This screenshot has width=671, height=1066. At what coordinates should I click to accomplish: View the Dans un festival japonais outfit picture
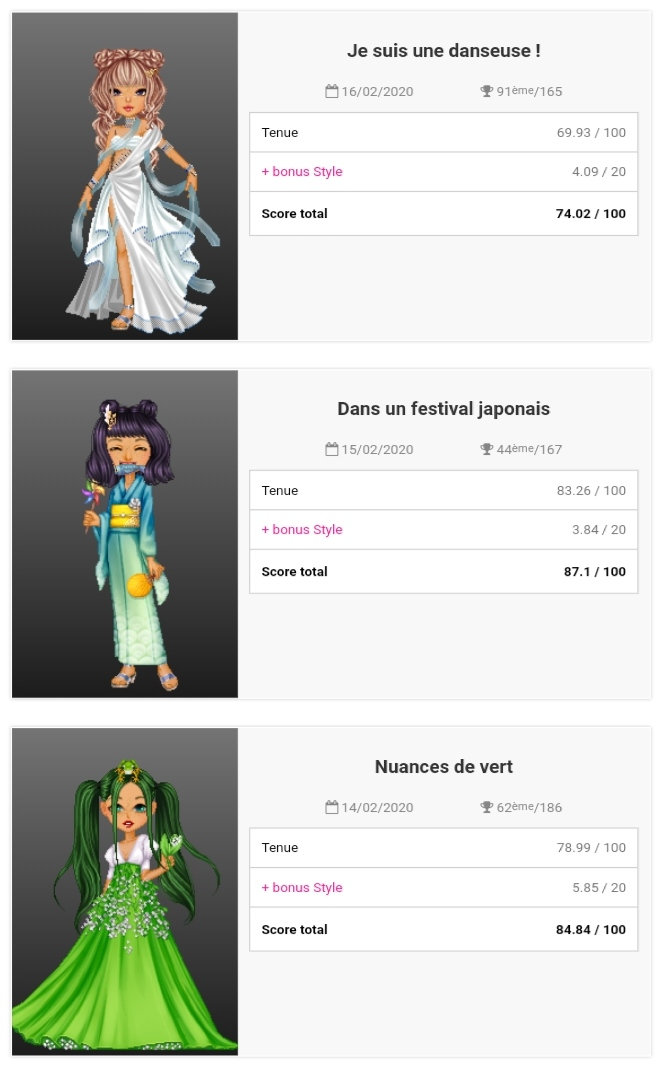(125, 534)
